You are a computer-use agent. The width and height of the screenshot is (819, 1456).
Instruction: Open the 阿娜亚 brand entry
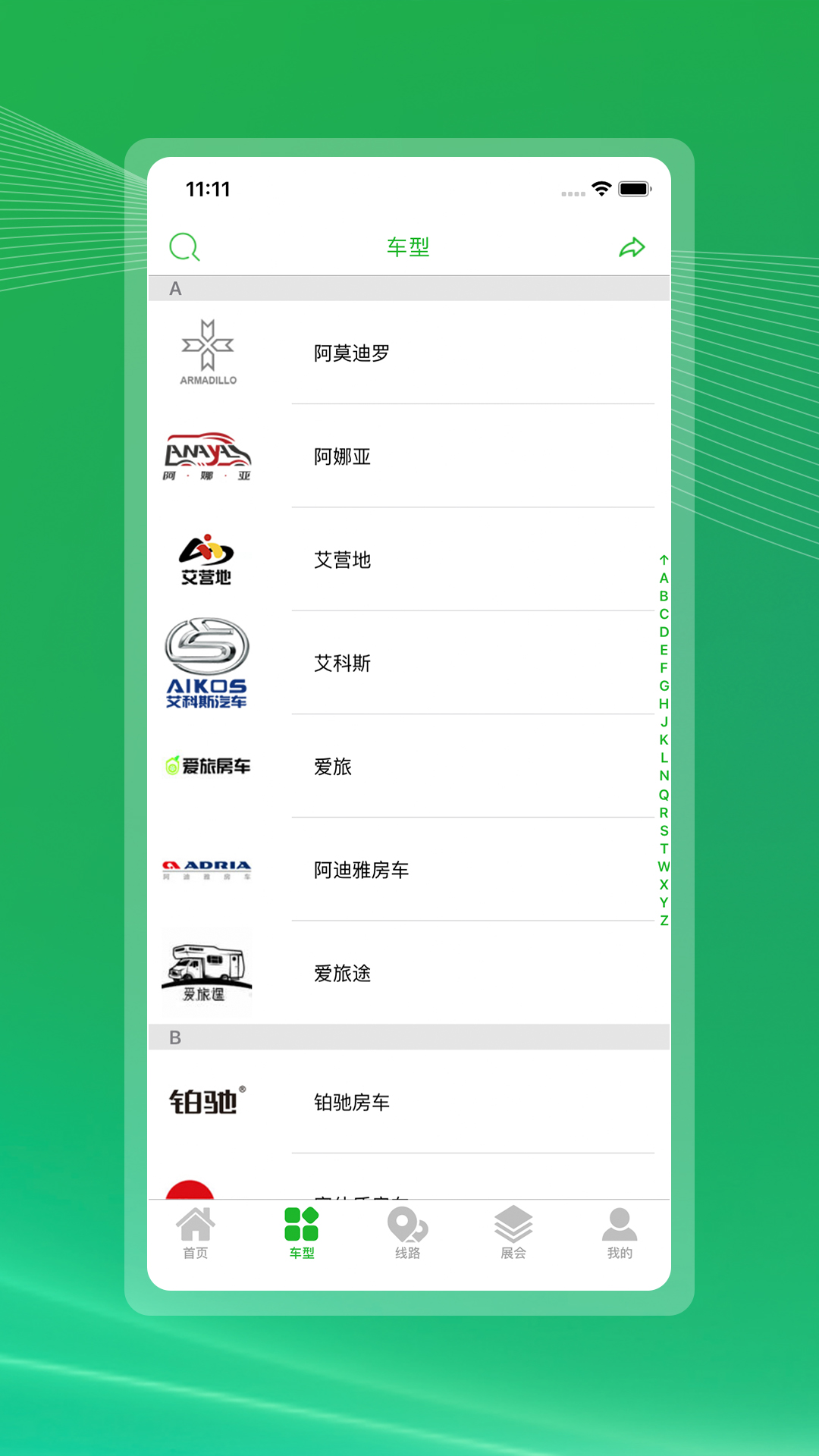pos(344,457)
